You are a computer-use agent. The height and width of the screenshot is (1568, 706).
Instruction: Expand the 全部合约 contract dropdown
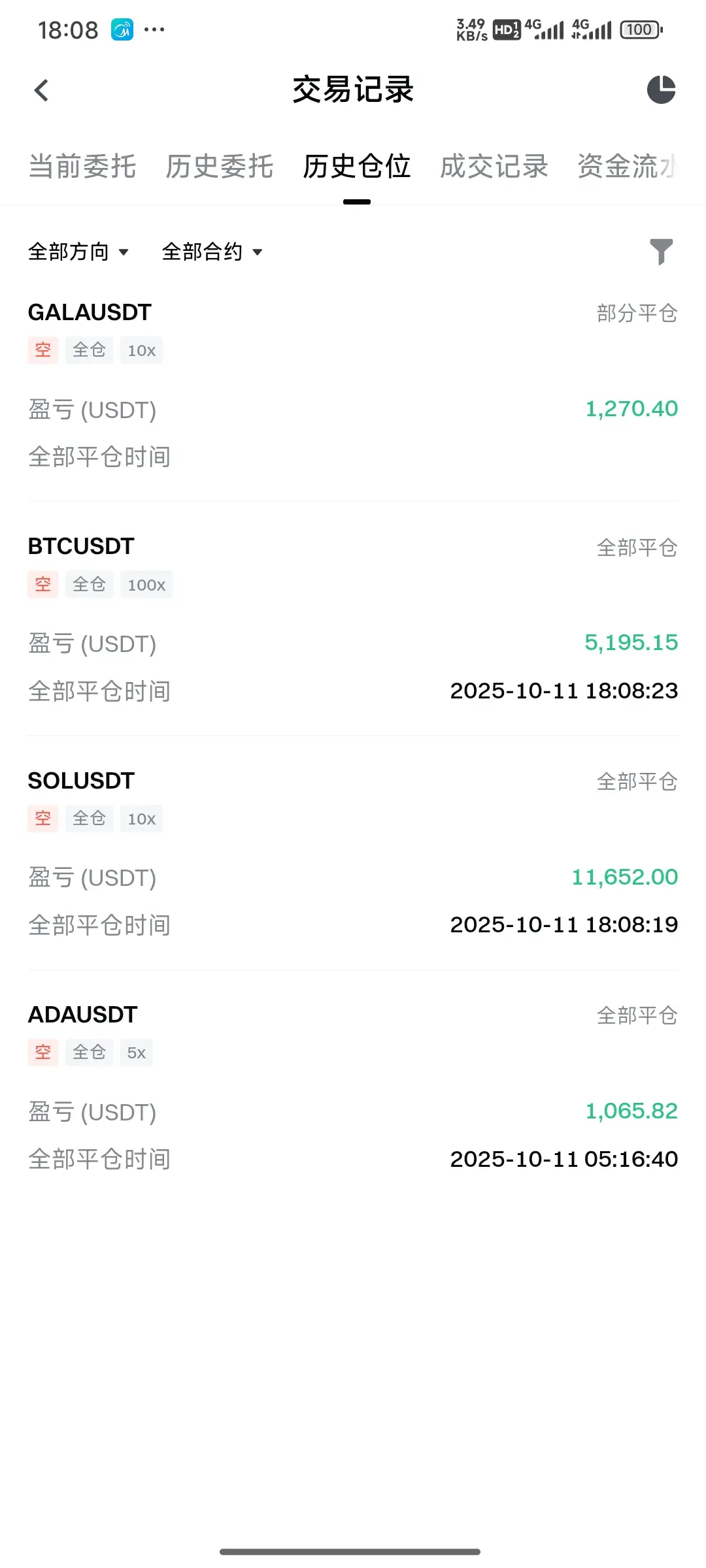click(x=212, y=252)
